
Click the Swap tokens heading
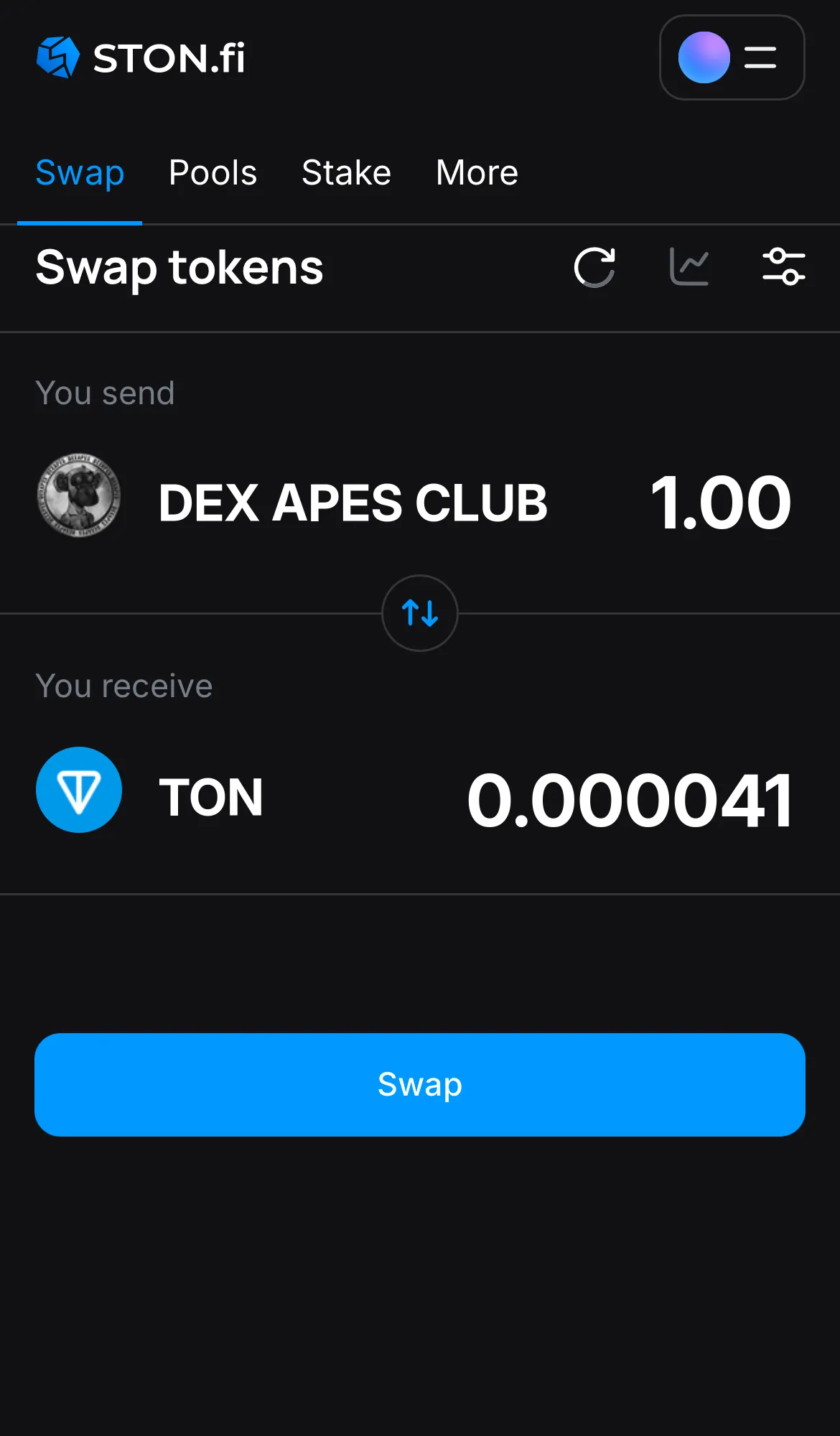179,267
